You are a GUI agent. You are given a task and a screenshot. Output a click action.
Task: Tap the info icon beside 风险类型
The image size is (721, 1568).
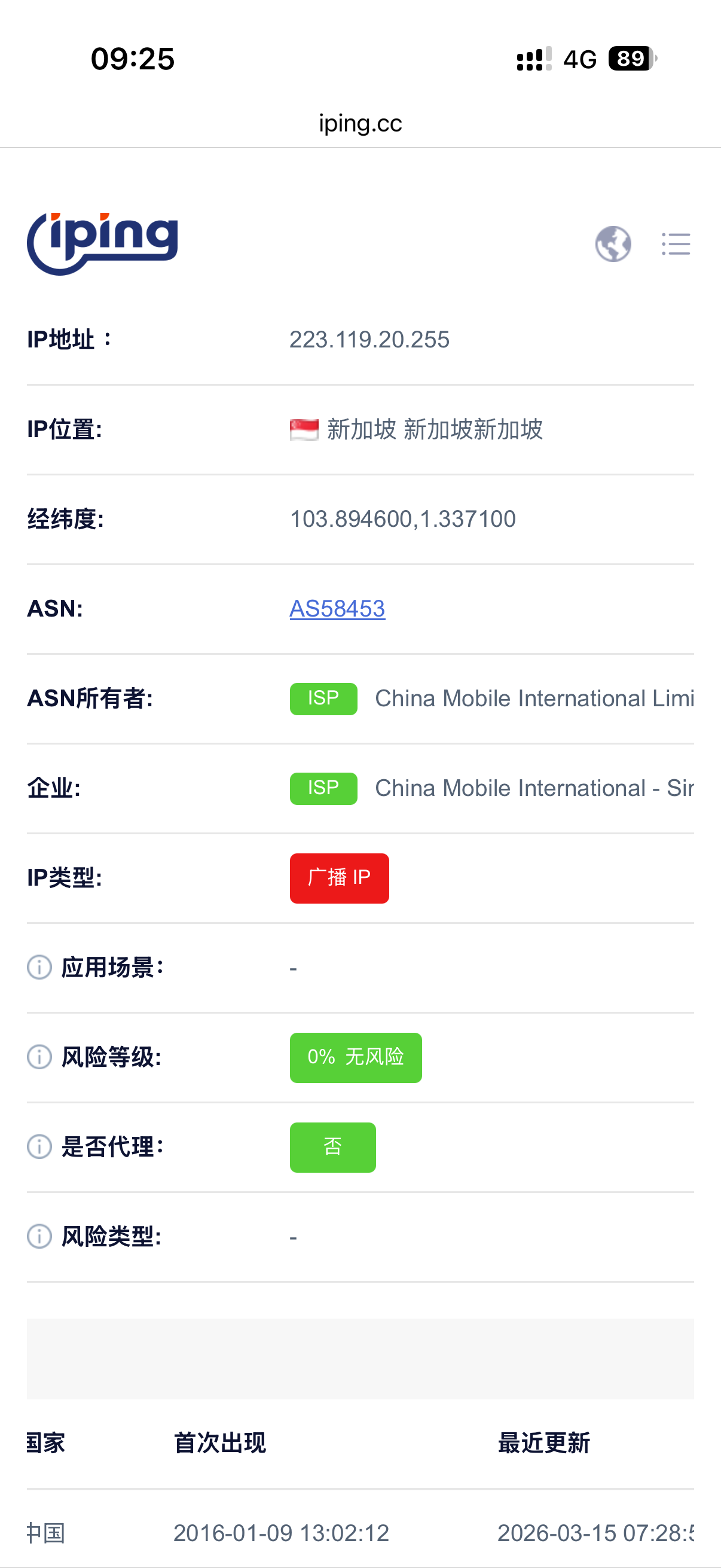(39, 1236)
